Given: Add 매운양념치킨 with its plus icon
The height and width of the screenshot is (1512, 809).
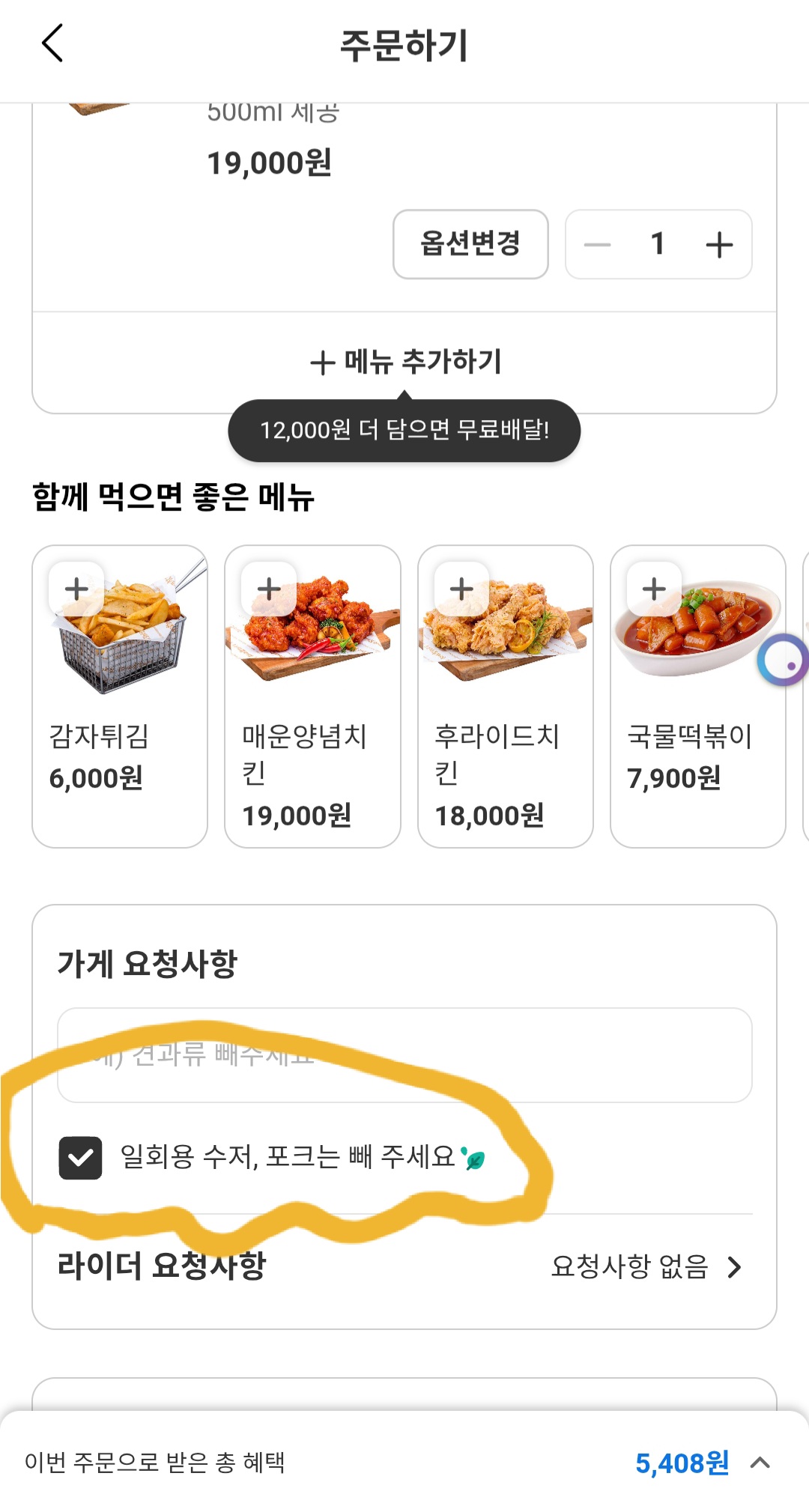Looking at the screenshot, I should click(x=269, y=589).
